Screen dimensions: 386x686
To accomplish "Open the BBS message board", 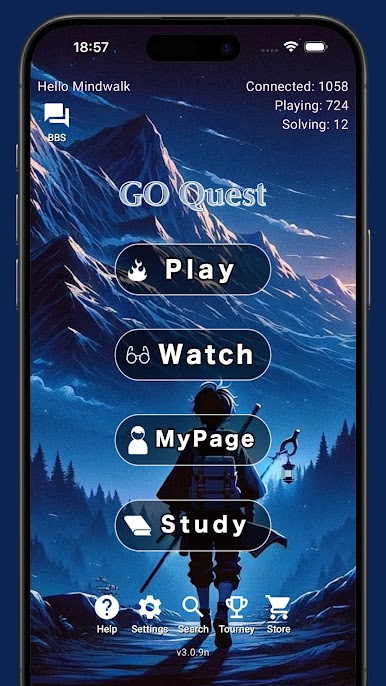I will pyautogui.click(x=57, y=122).
